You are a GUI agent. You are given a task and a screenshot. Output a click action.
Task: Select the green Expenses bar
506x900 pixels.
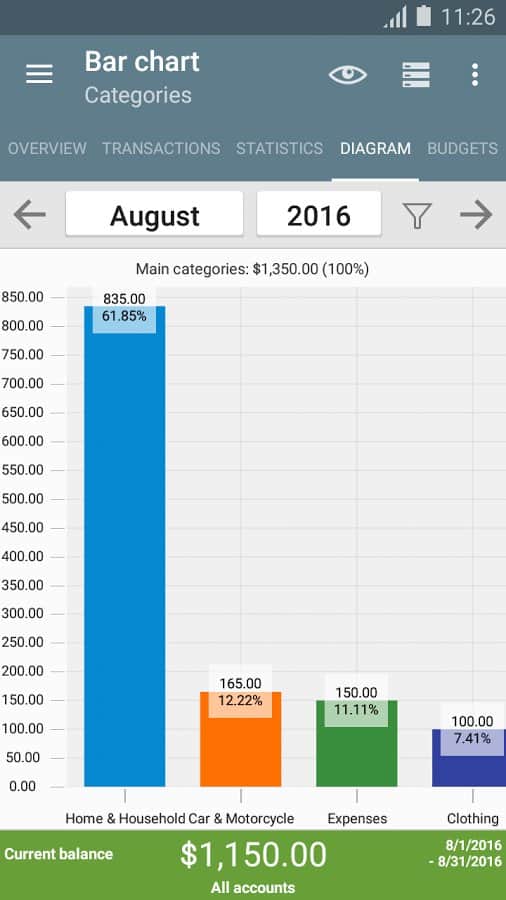point(356,743)
